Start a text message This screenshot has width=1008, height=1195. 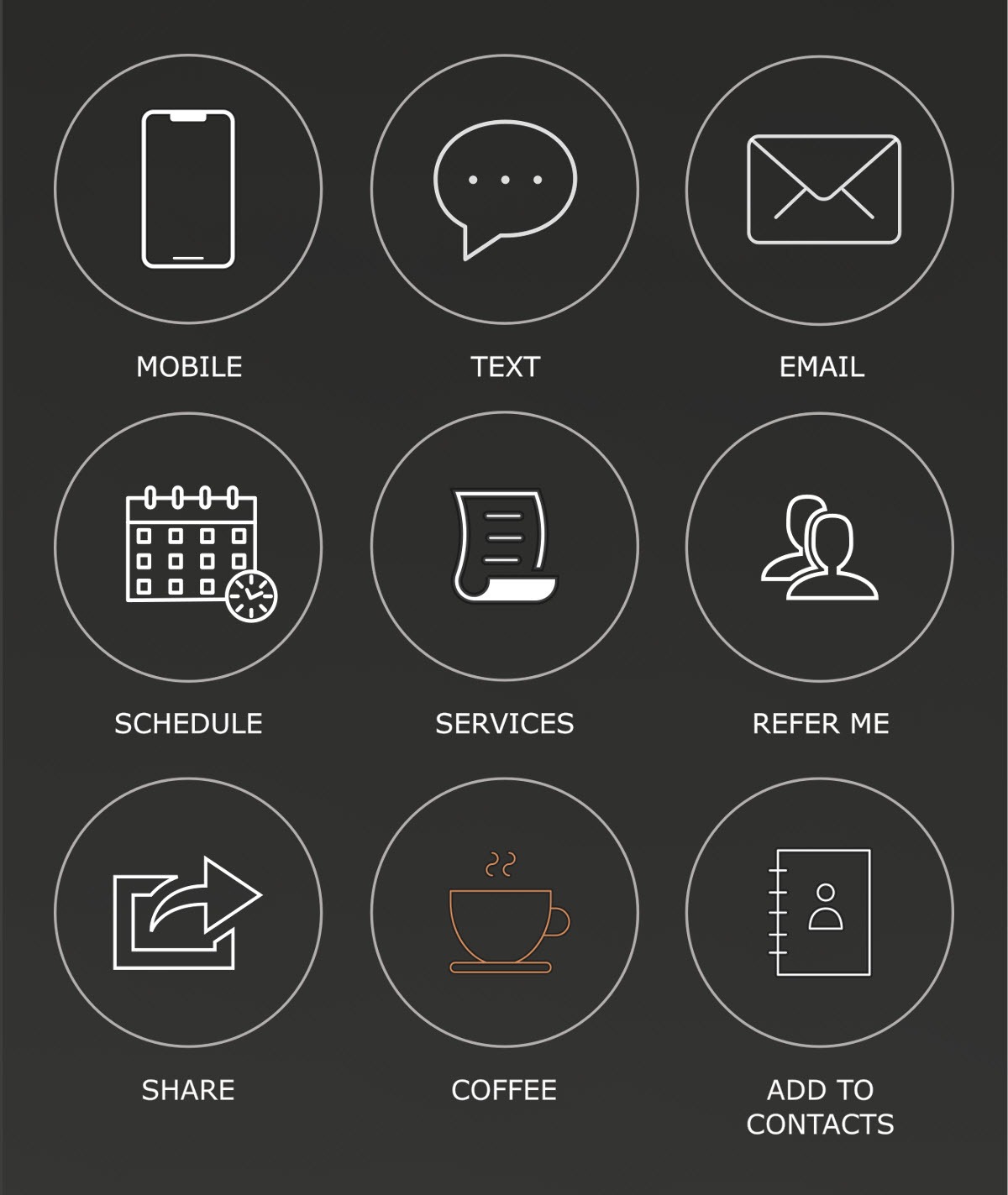pos(504,189)
